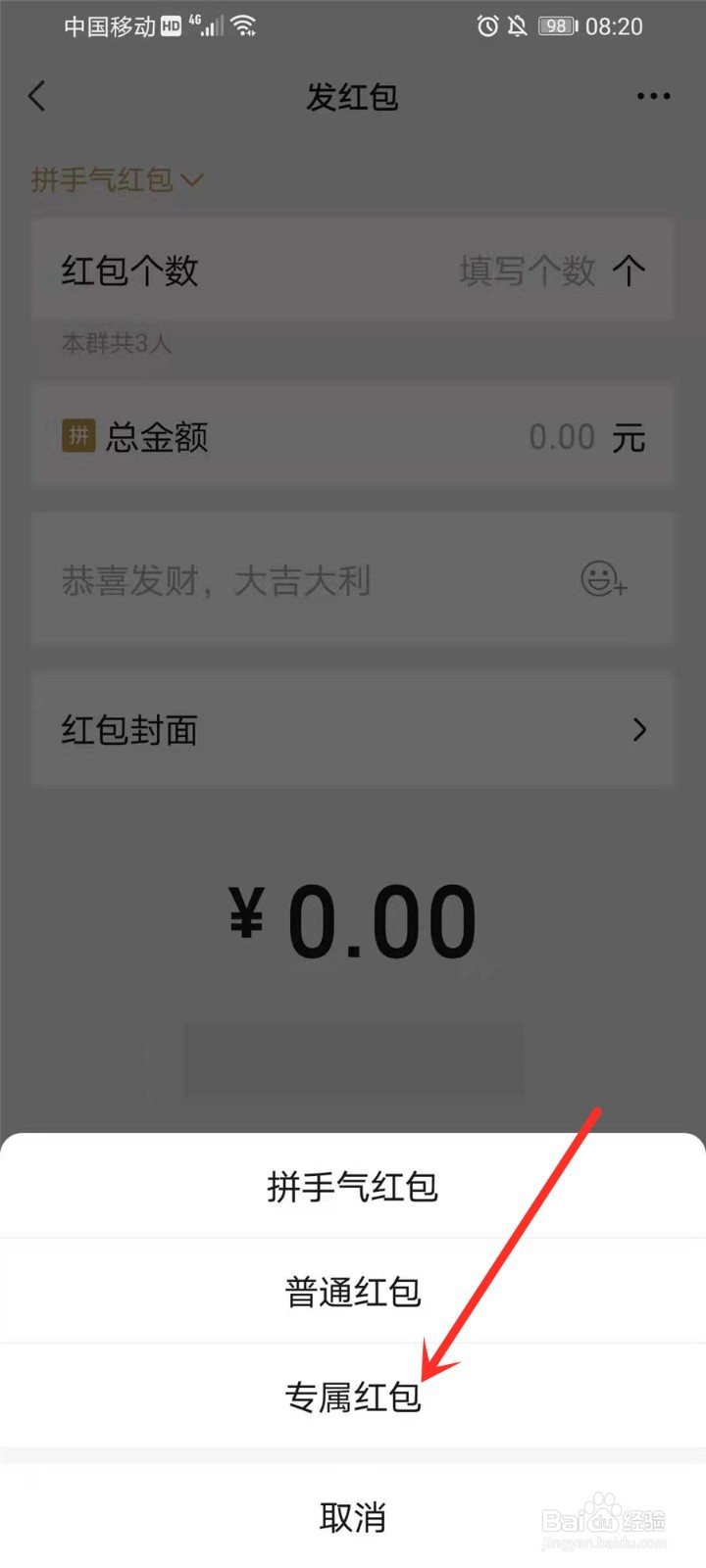The width and height of the screenshot is (706, 1568).
Task: Select 普通红包 from the action sheet
Action: pos(353,1292)
